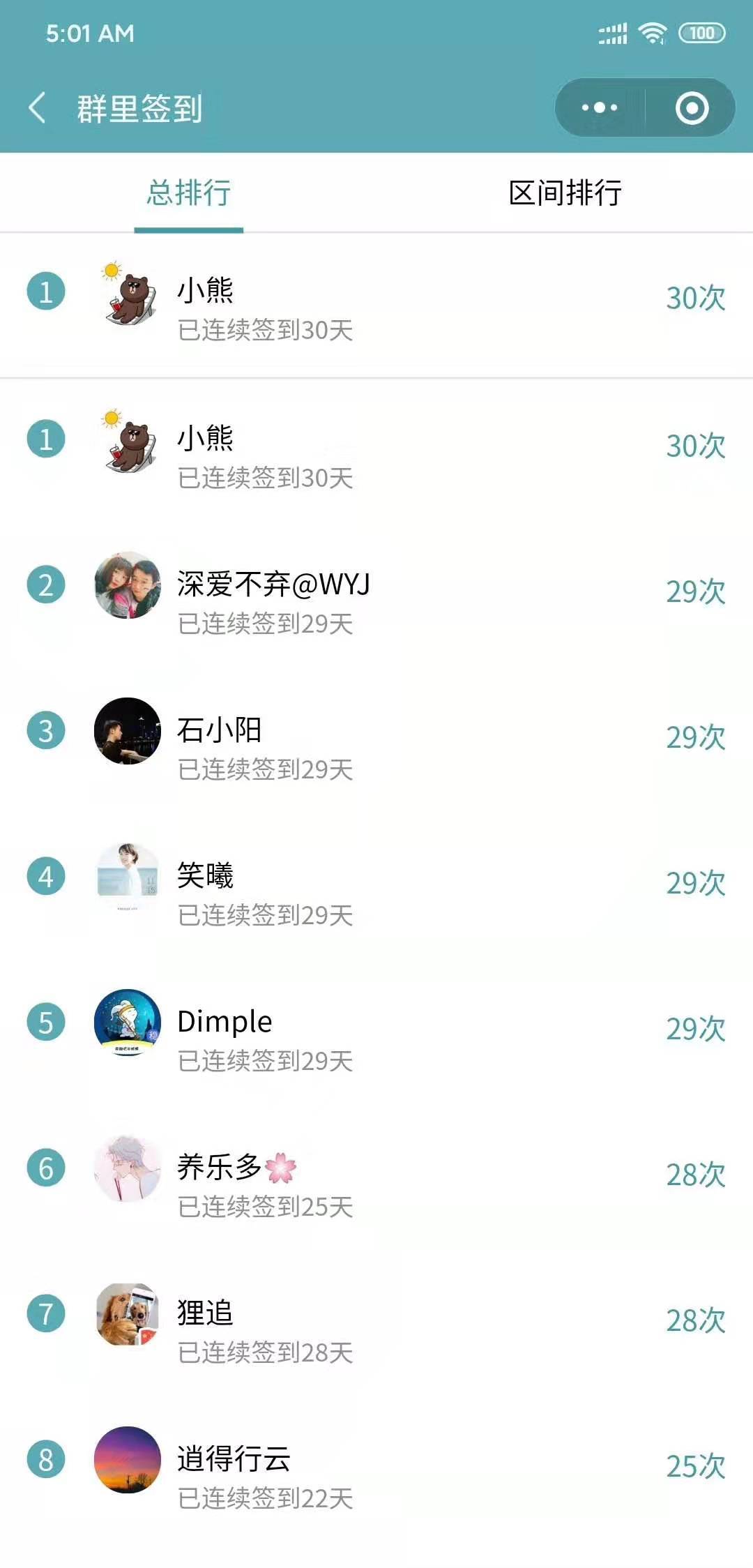The image size is (753, 1568).
Task: Switch to the 总排行 tab
Action: (188, 193)
